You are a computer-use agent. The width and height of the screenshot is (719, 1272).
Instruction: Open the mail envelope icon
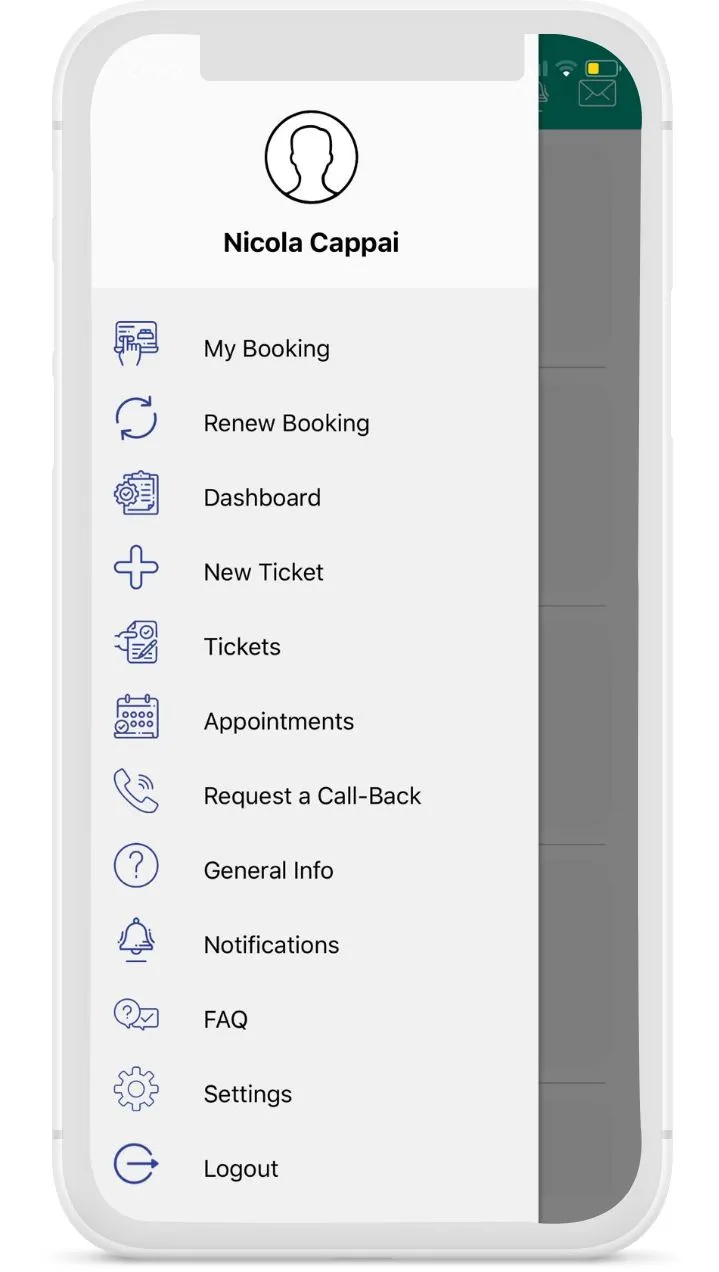[597, 94]
